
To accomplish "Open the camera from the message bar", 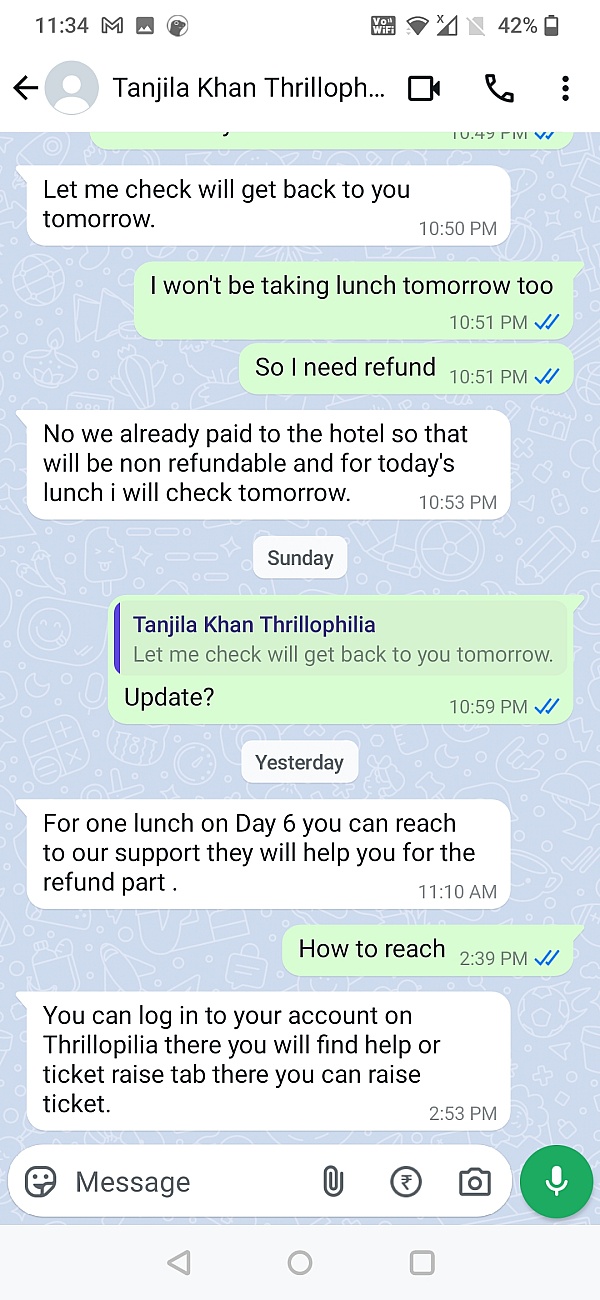I will click(475, 1182).
